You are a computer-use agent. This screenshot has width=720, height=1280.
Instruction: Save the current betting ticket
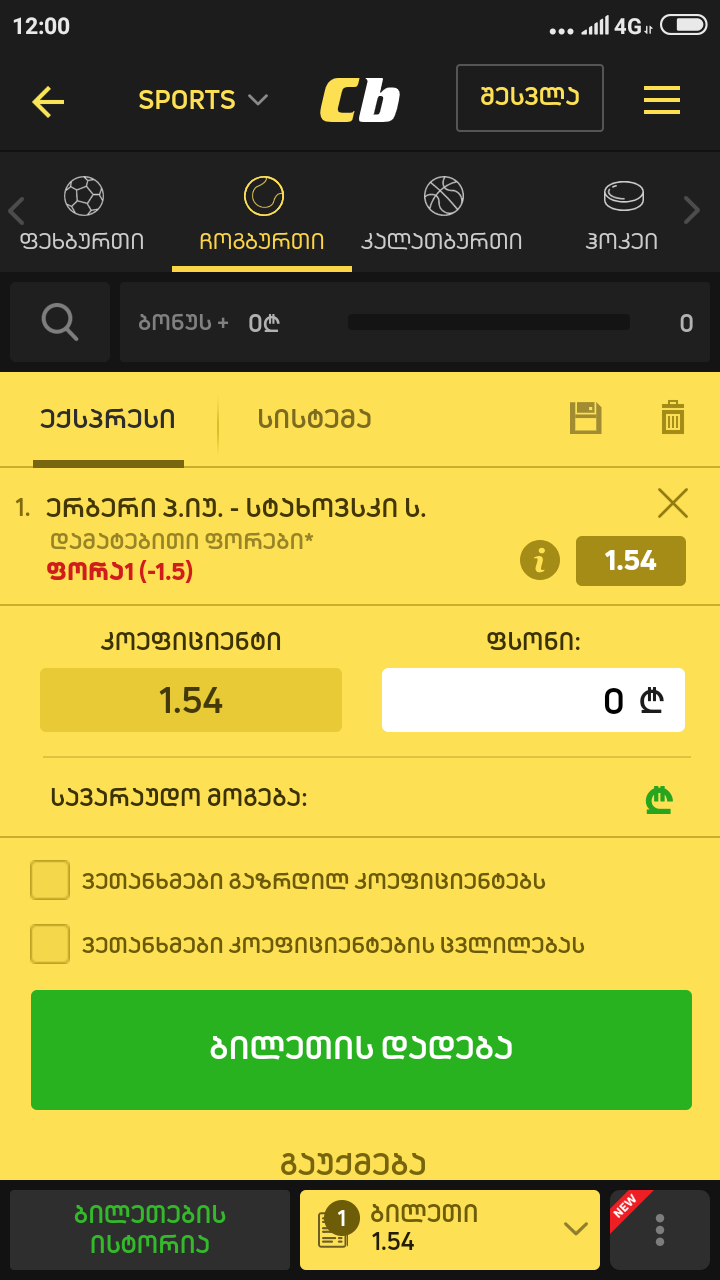pyautogui.click(x=585, y=419)
